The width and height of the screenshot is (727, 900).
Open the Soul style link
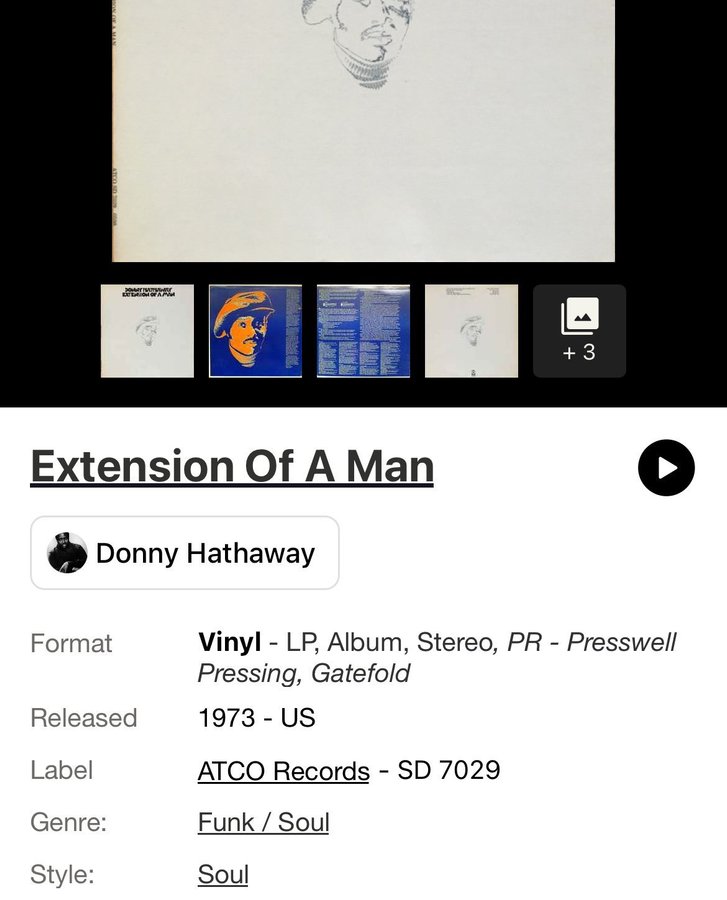pos(223,875)
